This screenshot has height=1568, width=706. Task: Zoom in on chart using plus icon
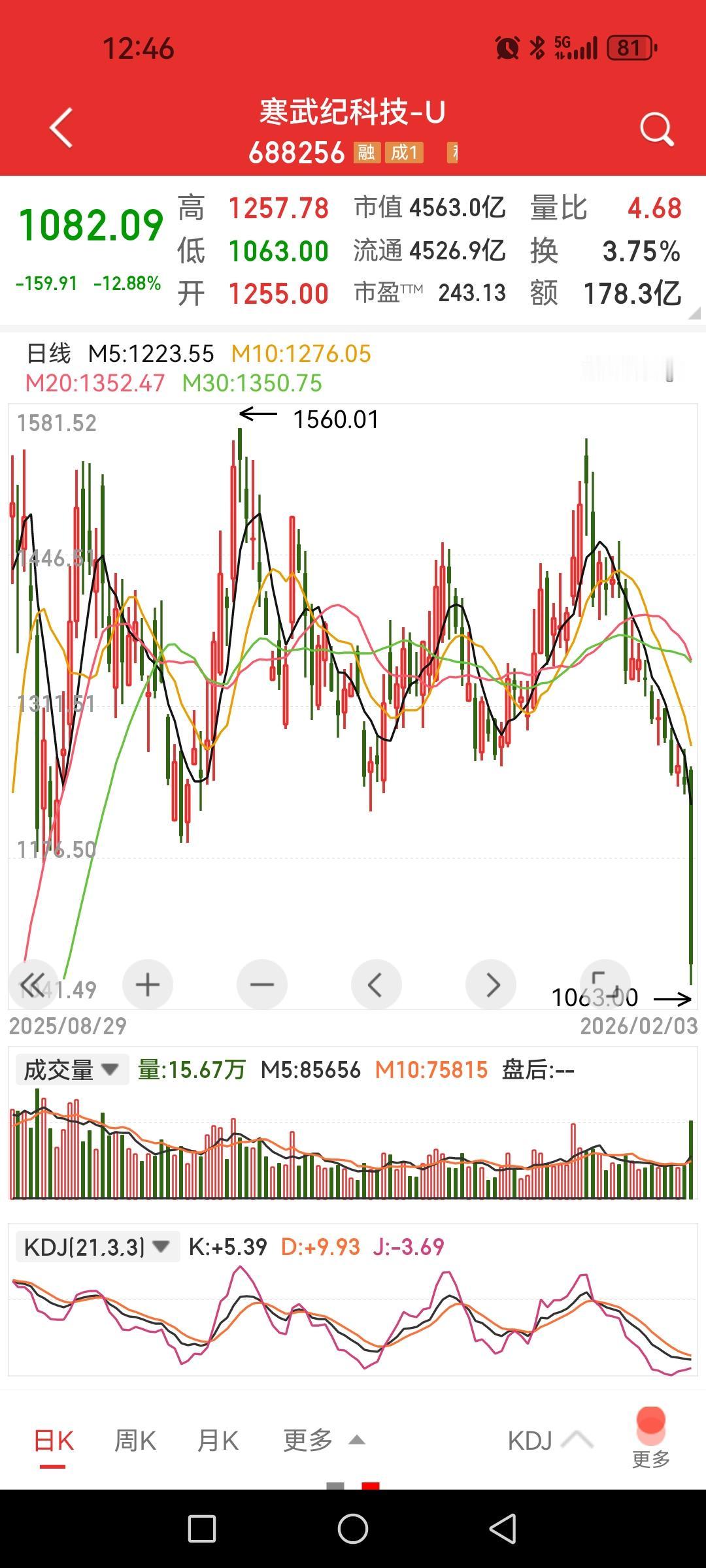click(x=147, y=985)
